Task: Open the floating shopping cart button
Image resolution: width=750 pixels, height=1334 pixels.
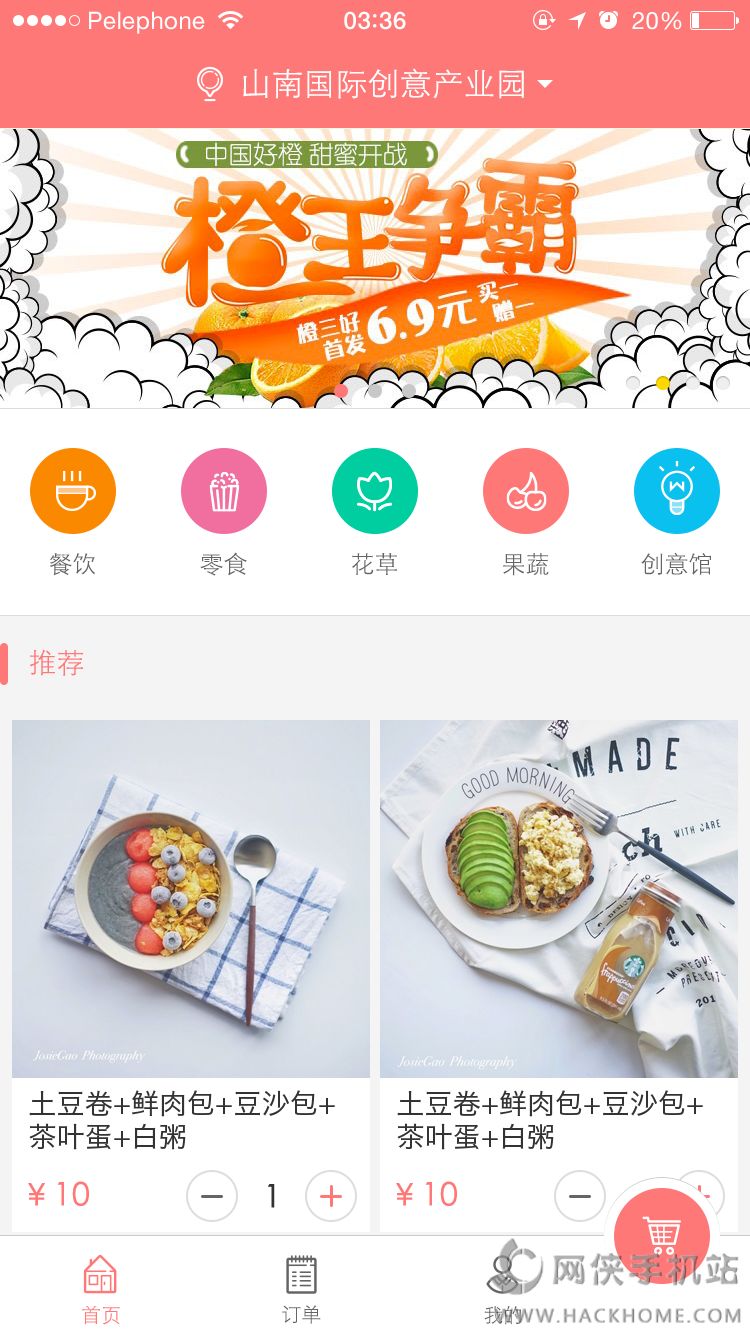Action: click(662, 1237)
